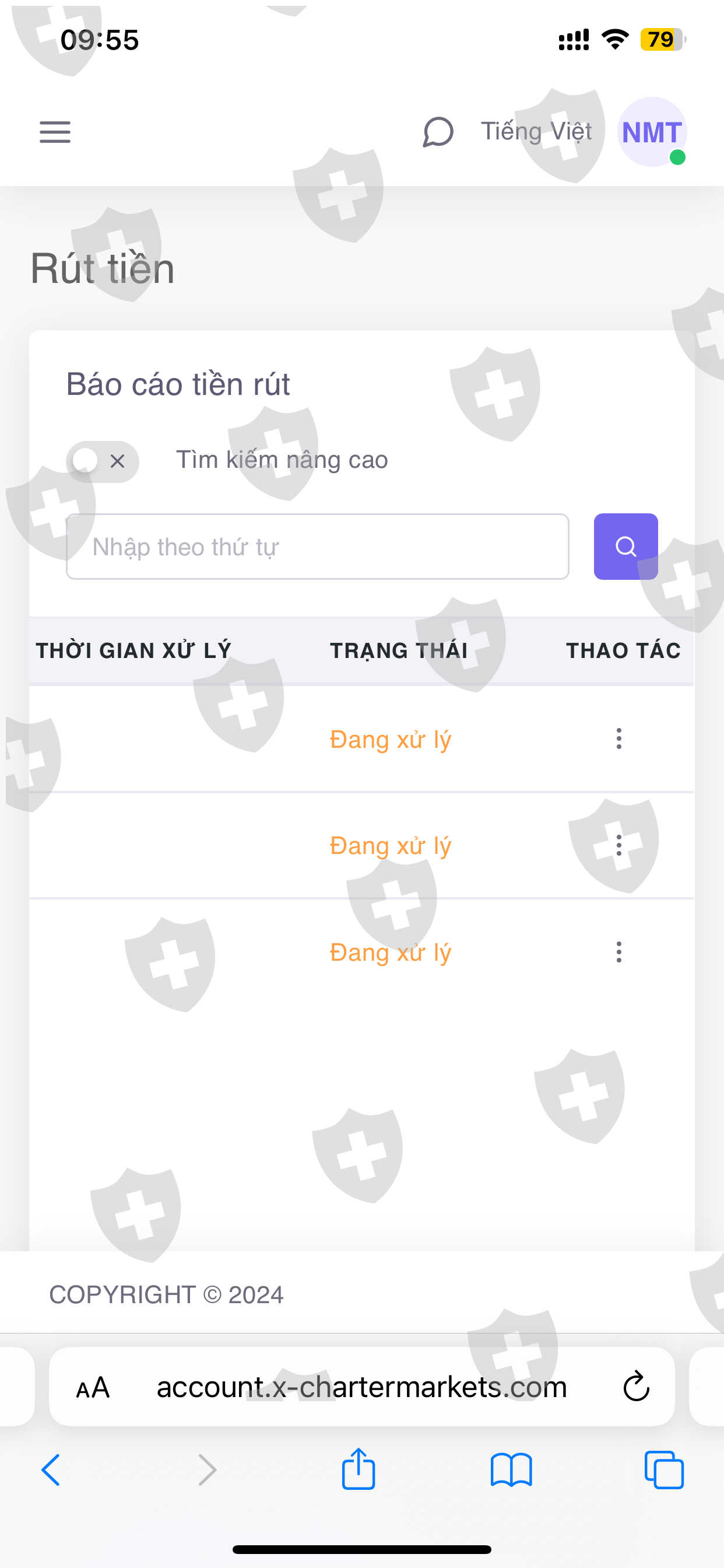Open the chat bubble icon
This screenshot has height=1568, width=724.
pos(438,132)
